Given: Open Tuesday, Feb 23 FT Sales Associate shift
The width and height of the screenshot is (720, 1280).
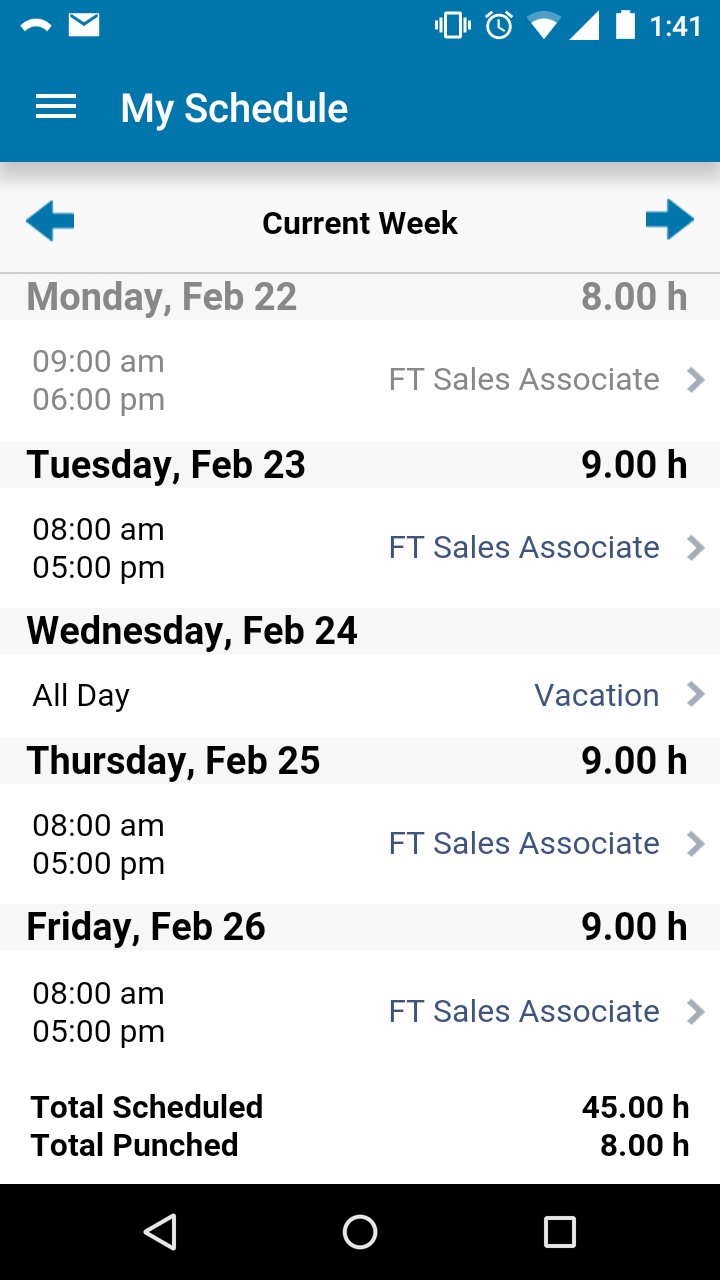Looking at the screenshot, I should tap(360, 548).
